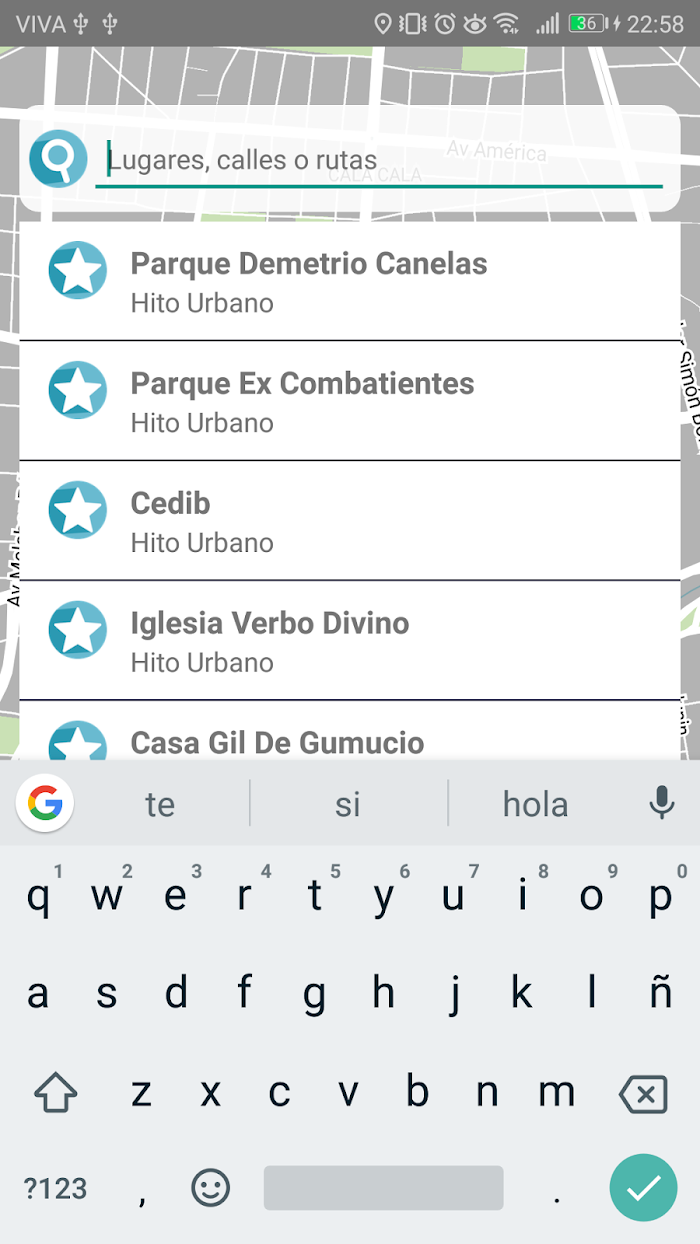The image size is (700, 1244).
Task: Open Iglesia Verbo Divino result
Action: tap(350, 641)
